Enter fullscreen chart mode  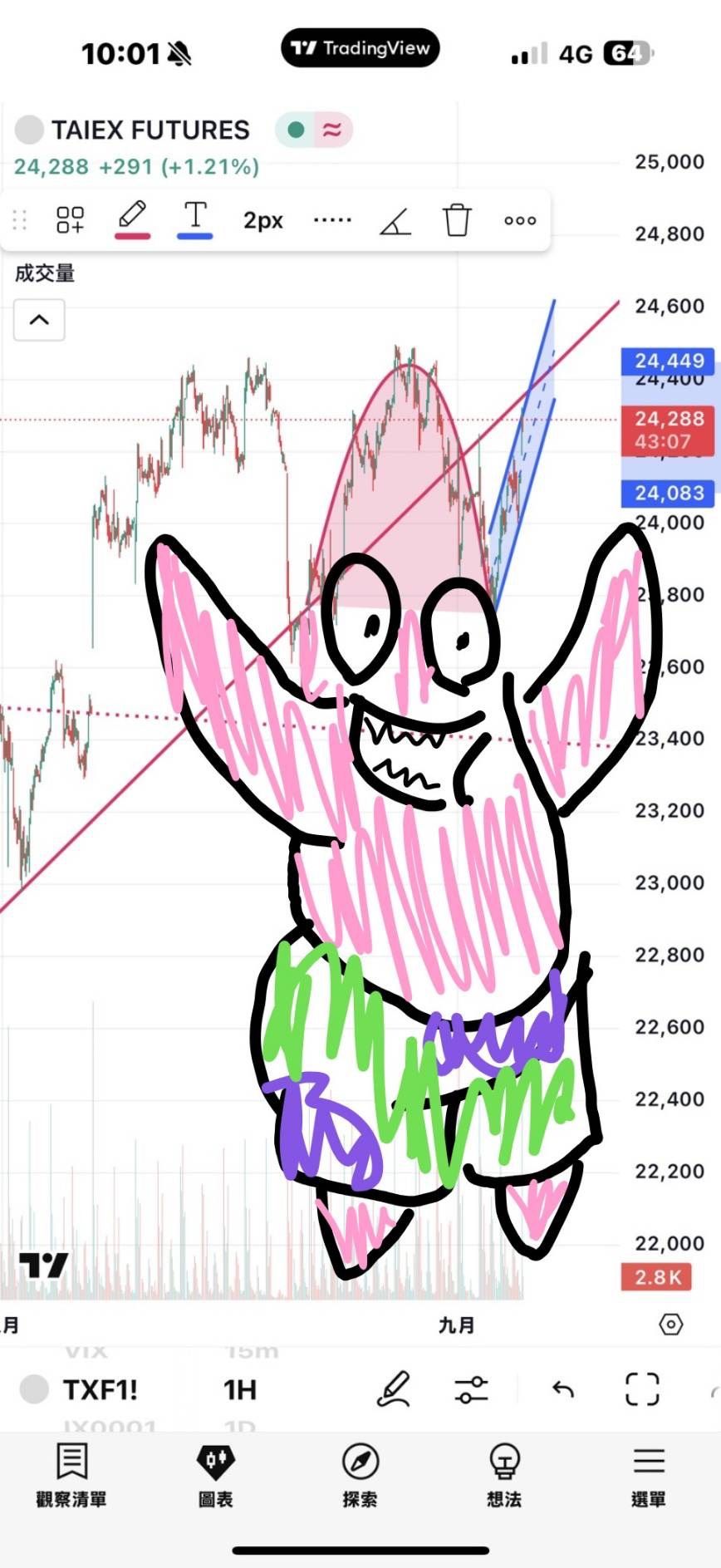pyautogui.click(x=642, y=1389)
